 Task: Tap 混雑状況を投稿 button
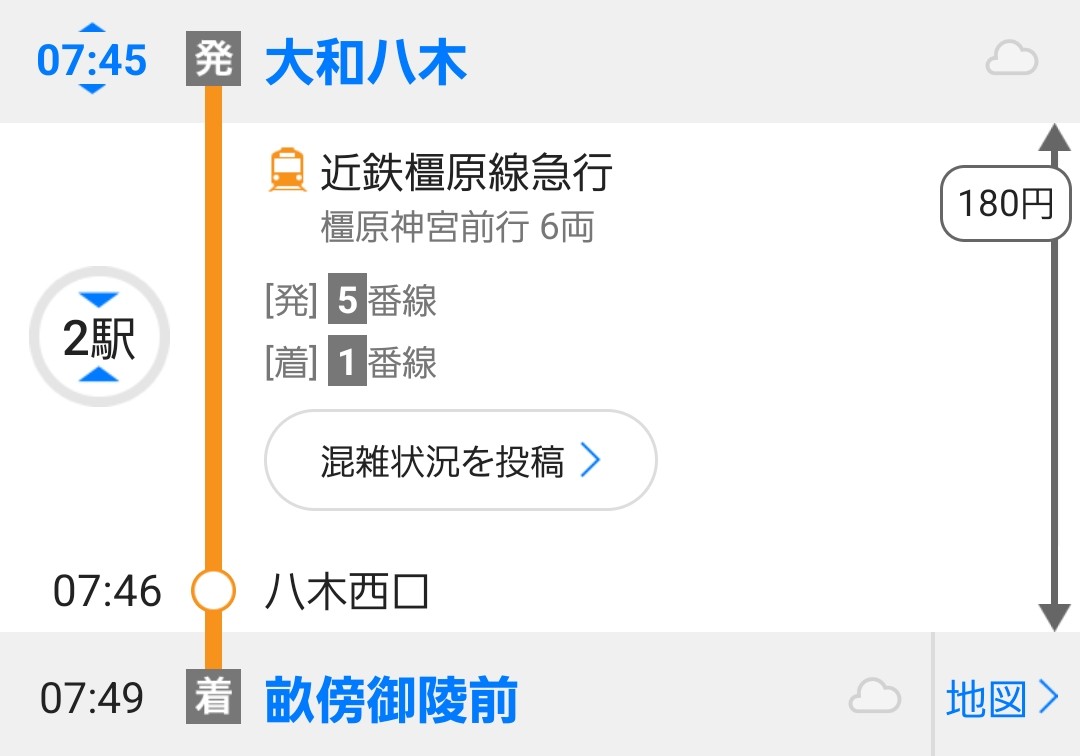click(x=460, y=461)
